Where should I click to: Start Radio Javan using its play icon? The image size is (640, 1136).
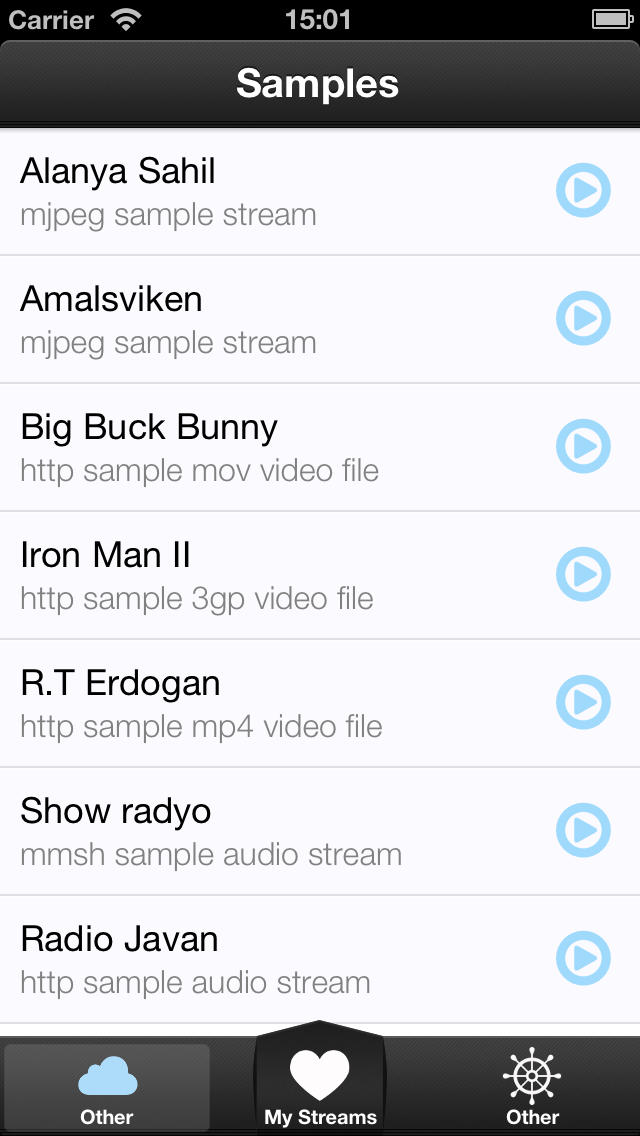(583, 958)
